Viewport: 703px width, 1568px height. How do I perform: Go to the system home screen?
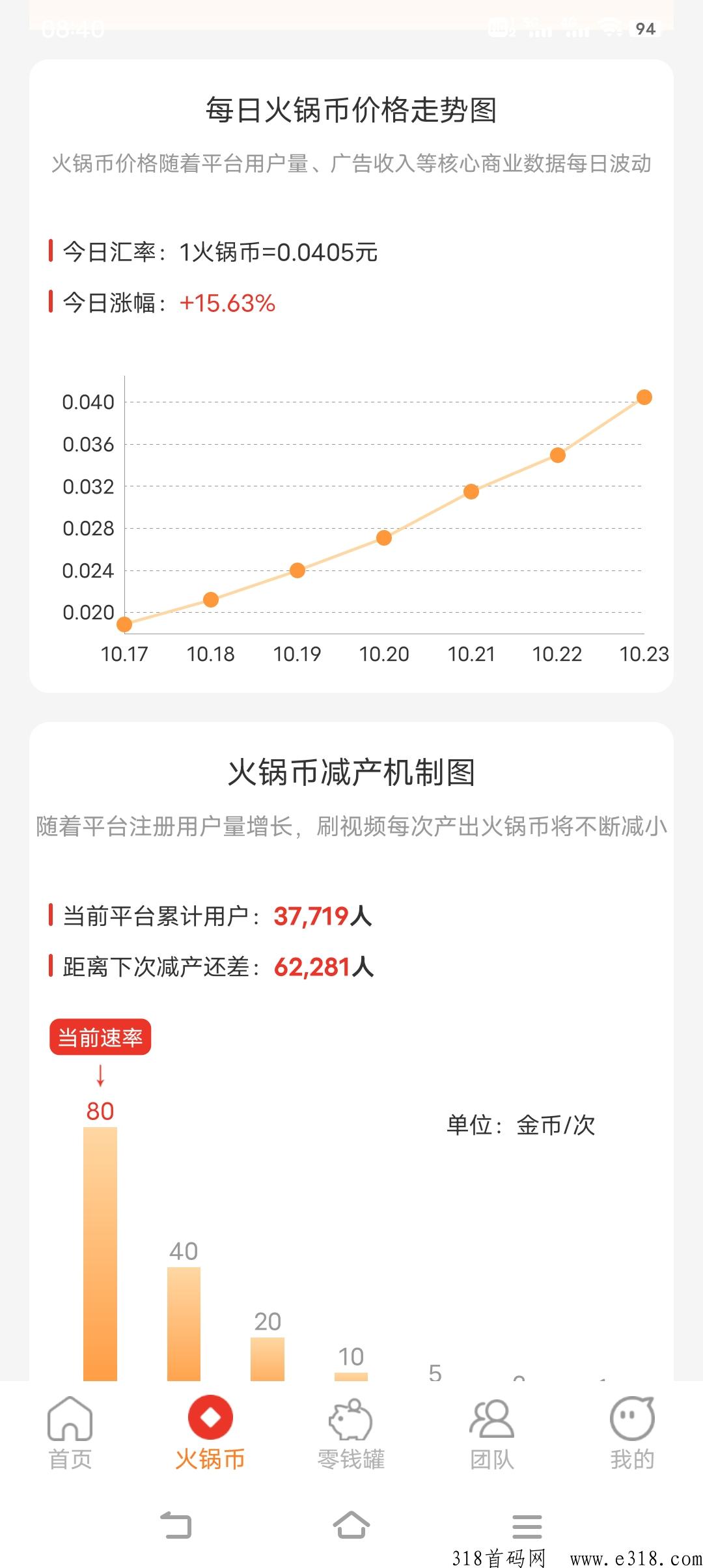click(x=351, y=1525)
